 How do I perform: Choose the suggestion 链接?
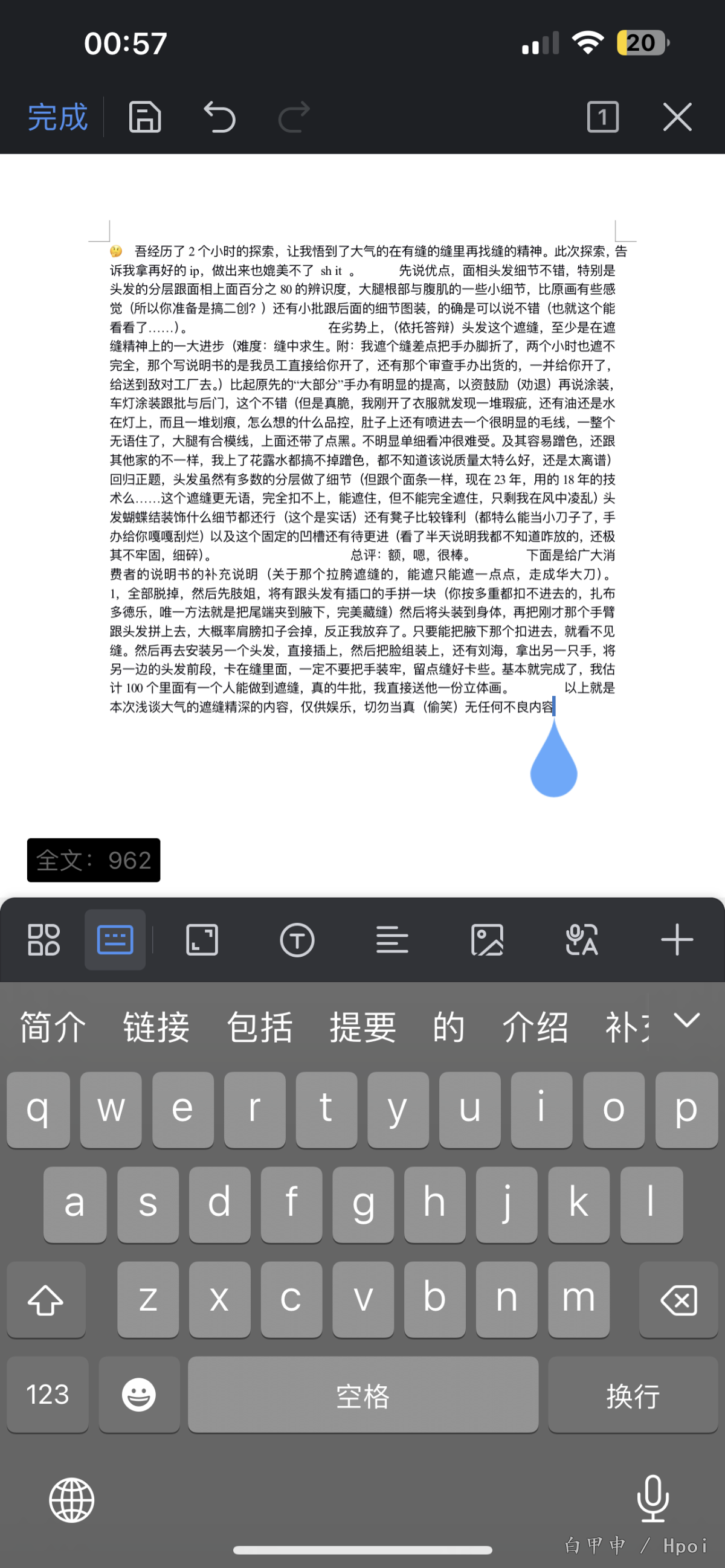point(156,1027)
